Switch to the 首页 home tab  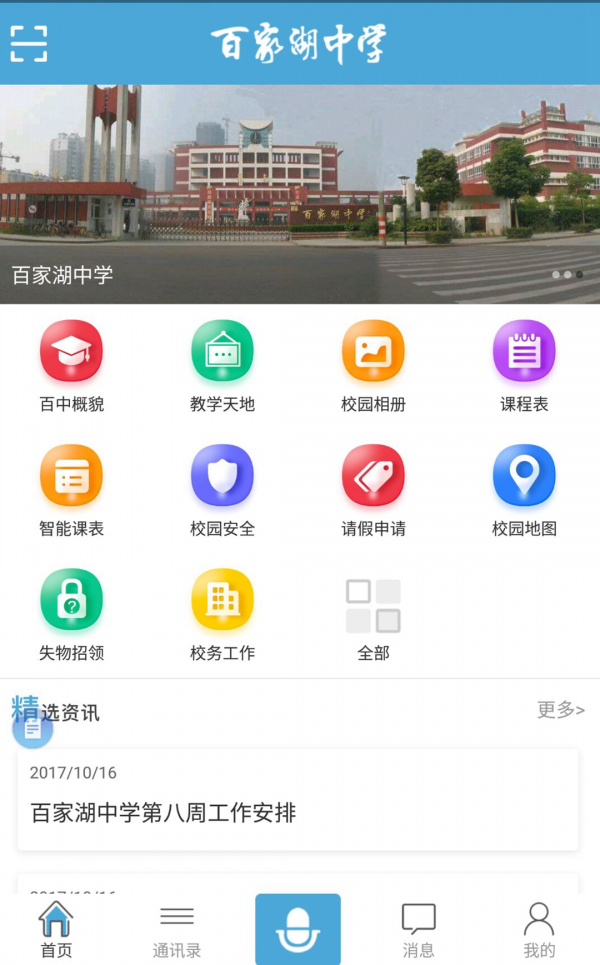coord(56,930)
